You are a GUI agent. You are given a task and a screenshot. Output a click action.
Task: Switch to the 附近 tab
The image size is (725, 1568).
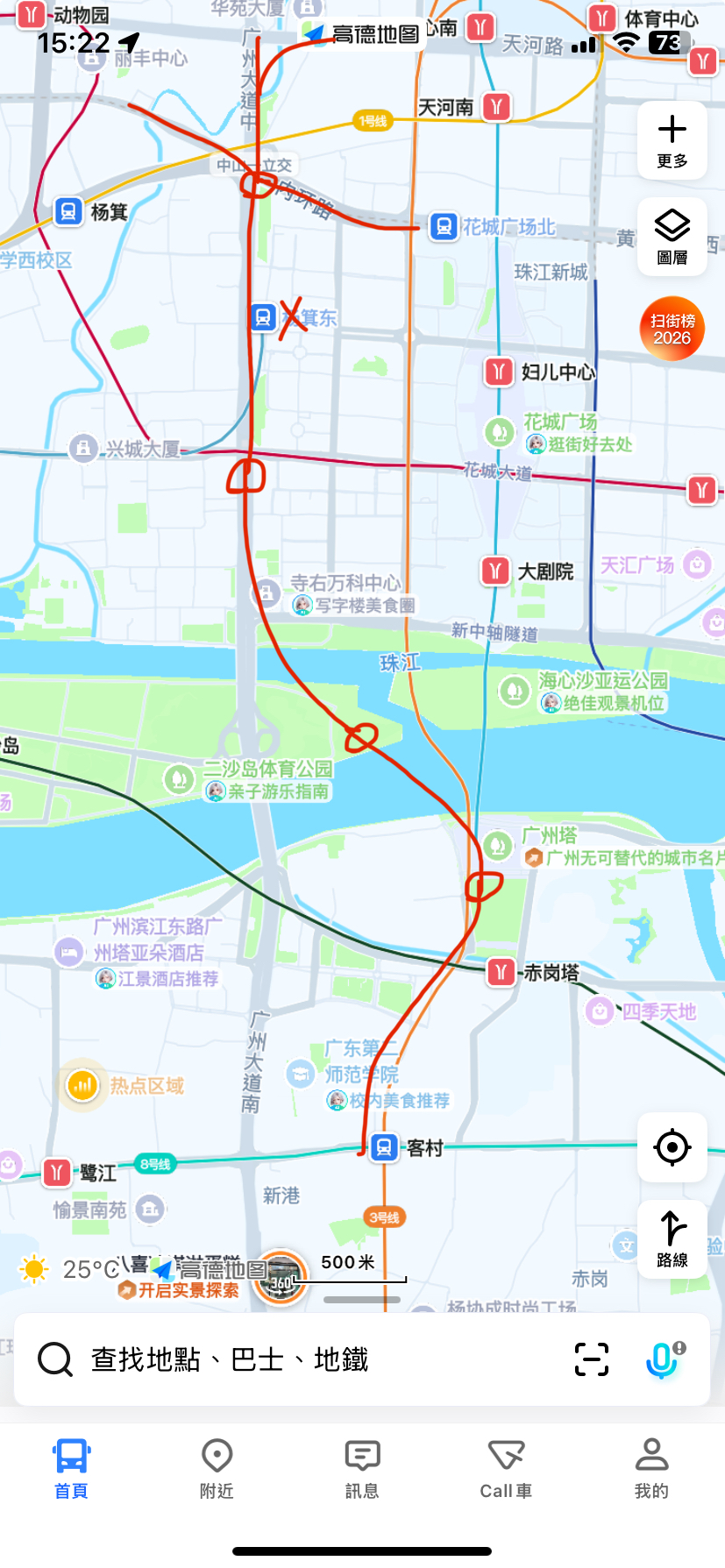click(x=217, y=1468)
